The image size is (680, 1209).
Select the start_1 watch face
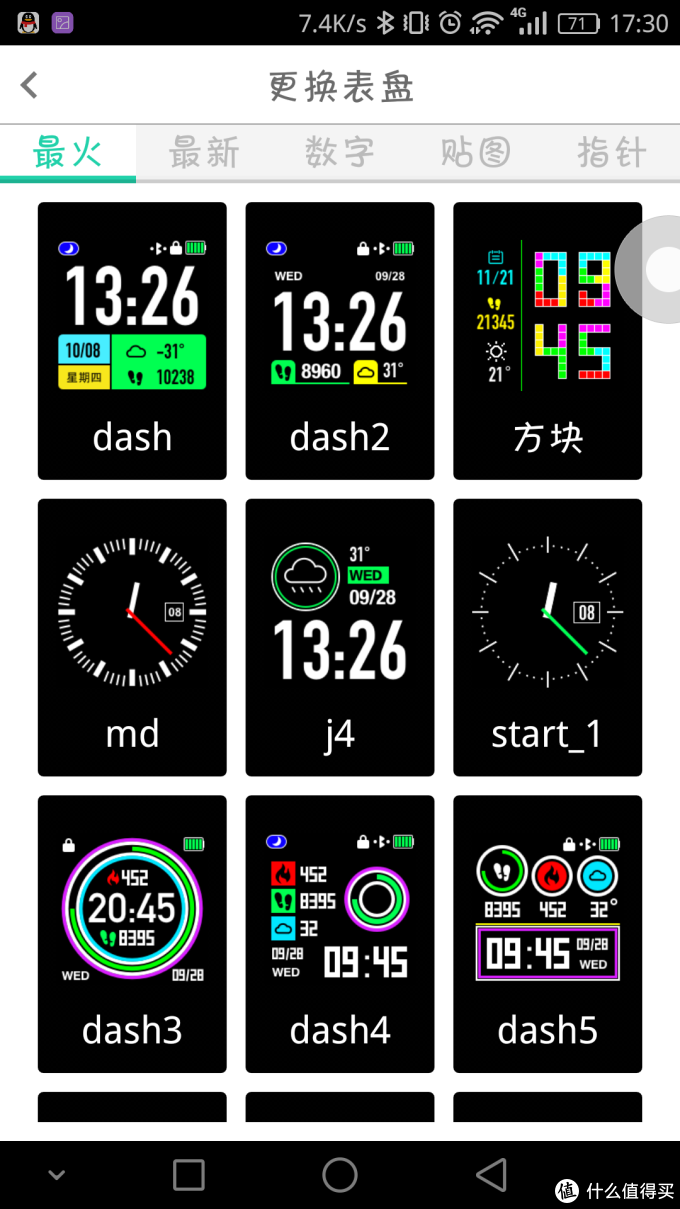[548, 637]
